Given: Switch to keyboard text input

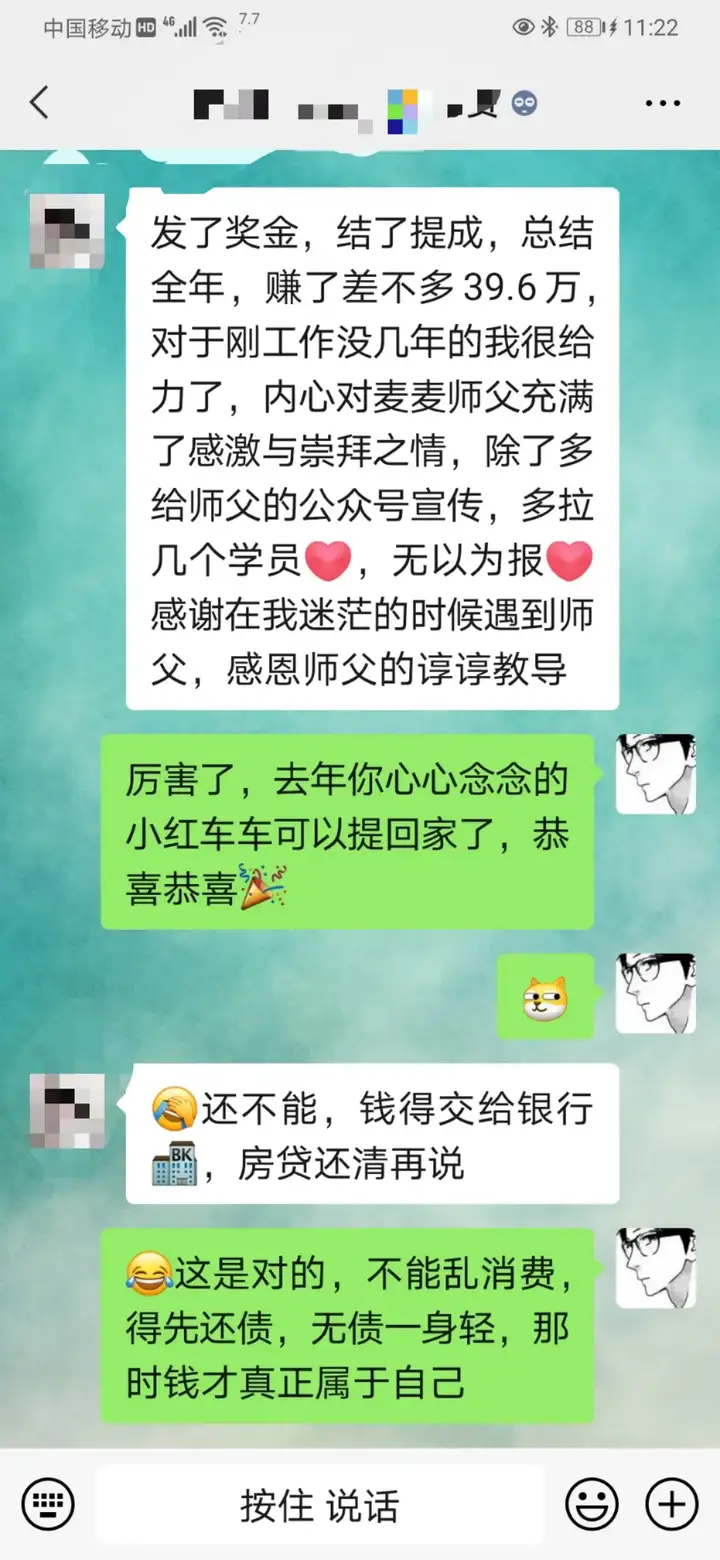Looking at the screenshot, I should pyautogui.click(x=48, y=1503).
